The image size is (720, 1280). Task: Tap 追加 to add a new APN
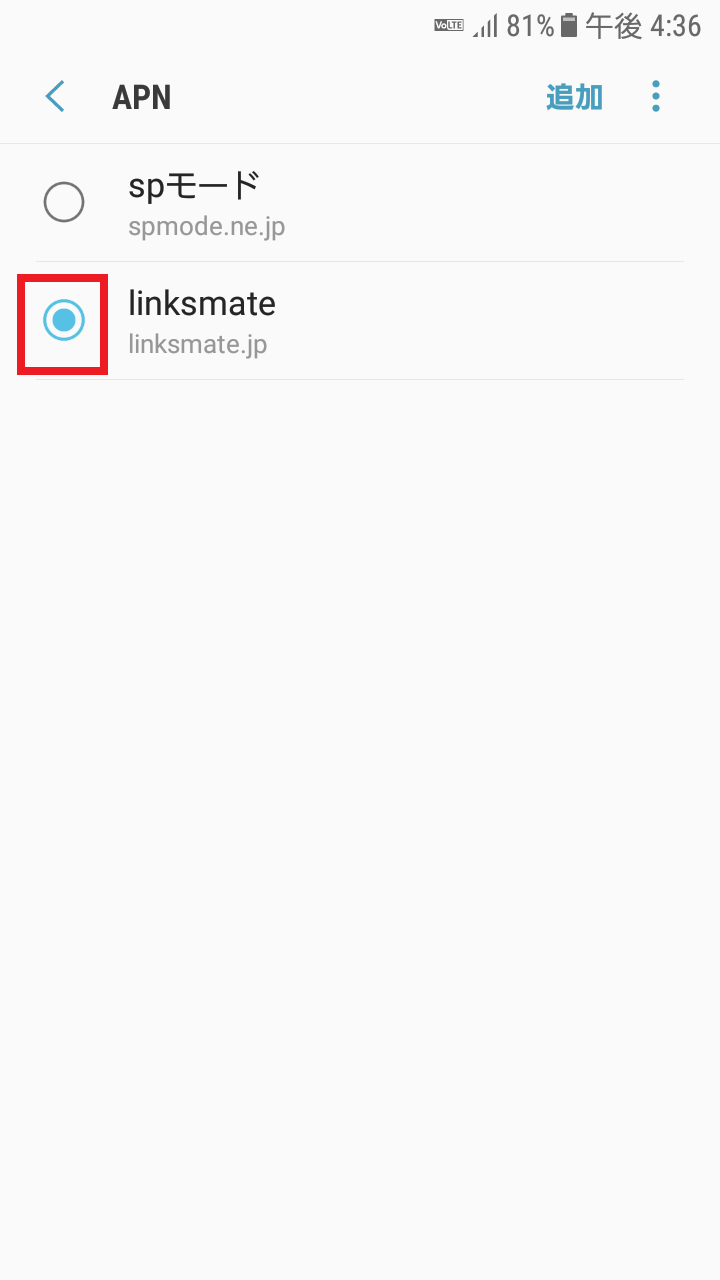pyautogui.click(x=574, y=97)
